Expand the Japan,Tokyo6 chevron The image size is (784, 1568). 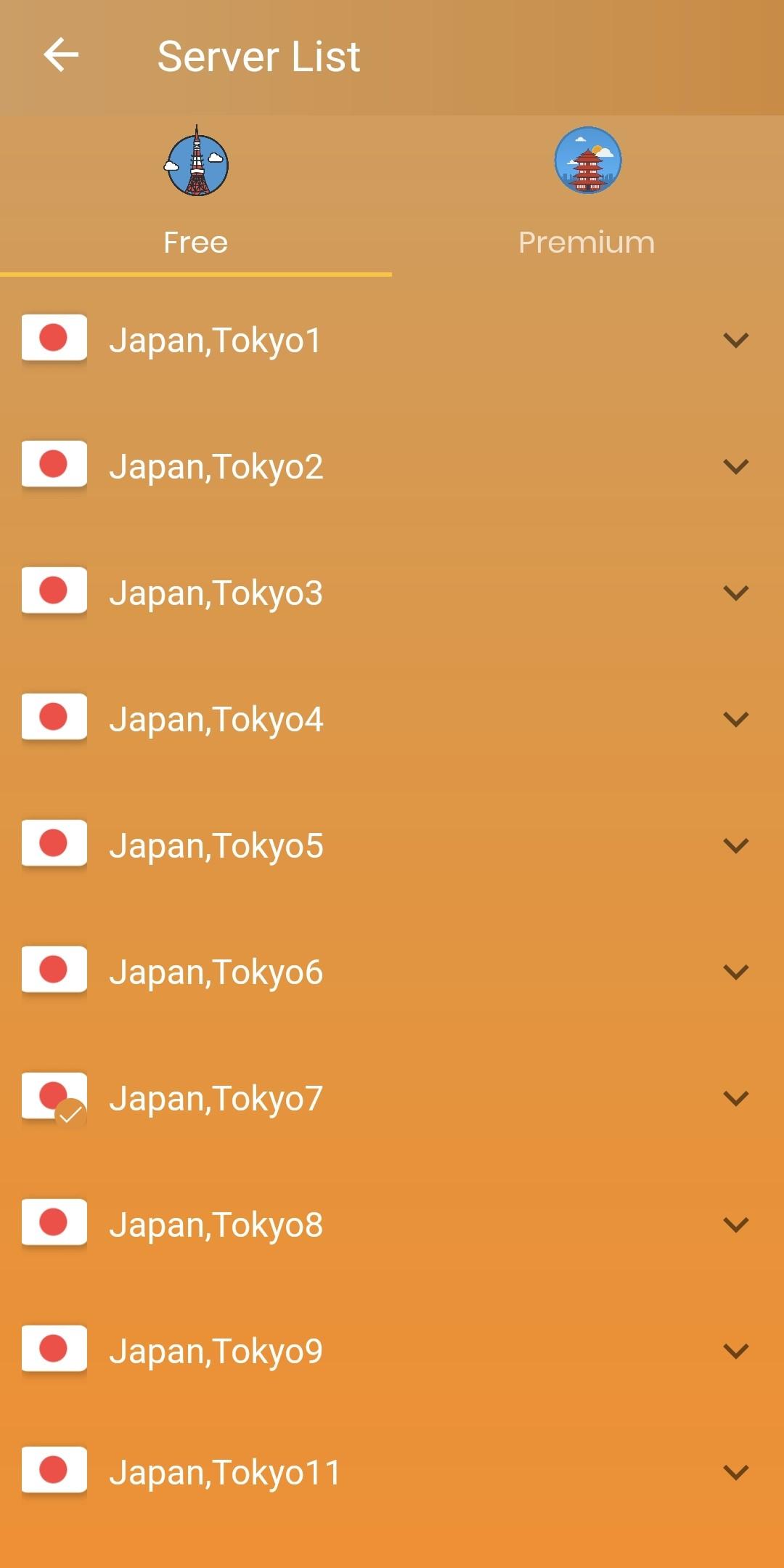click(735, 972)
